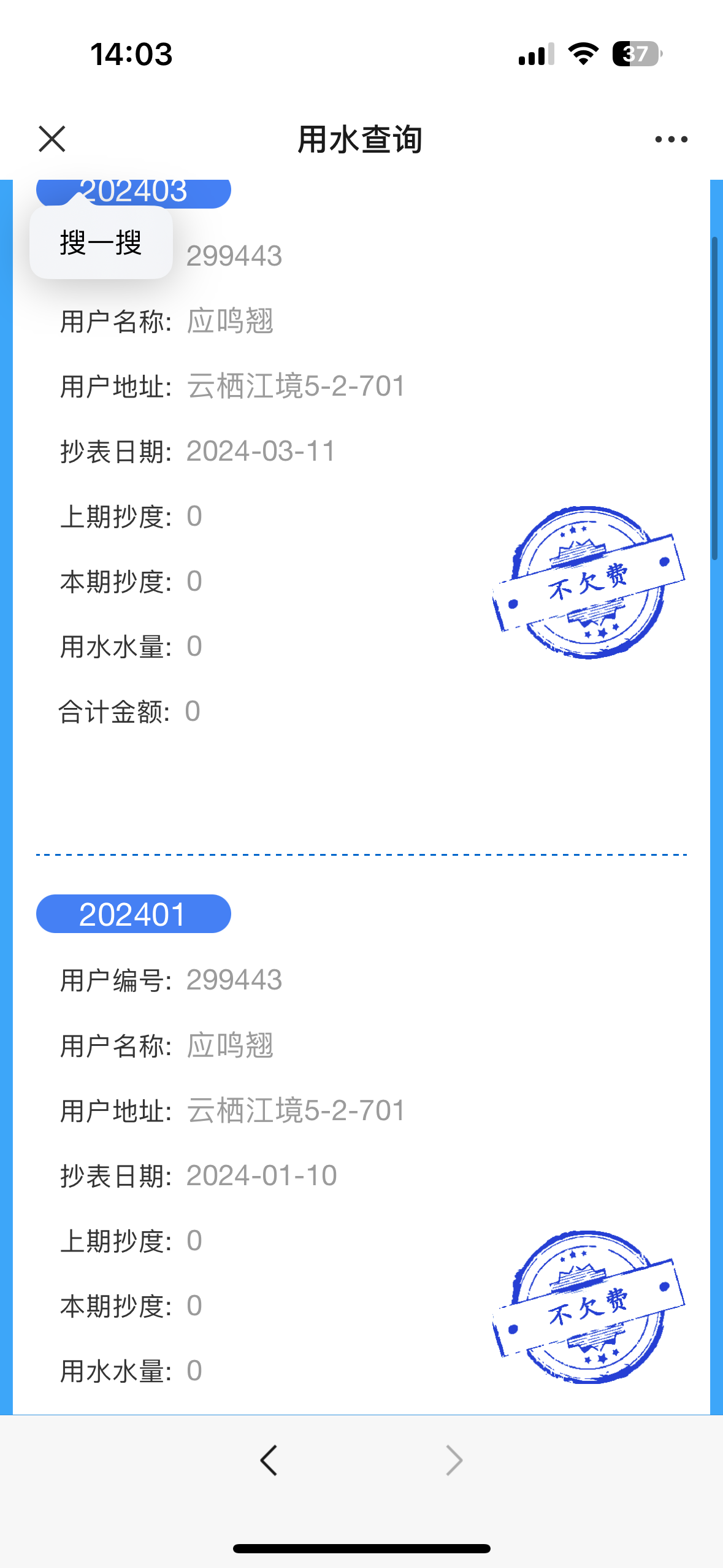Go forward with the bottom right arrow
Screen dimensions: 723x1568
point(454,1460)
